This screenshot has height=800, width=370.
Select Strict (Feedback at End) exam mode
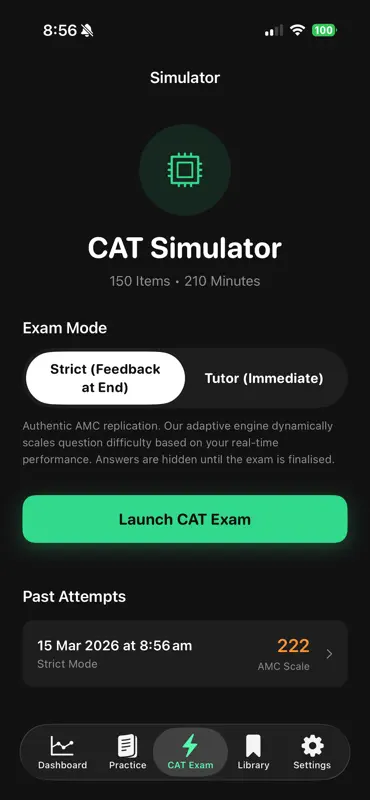[105, 378]
